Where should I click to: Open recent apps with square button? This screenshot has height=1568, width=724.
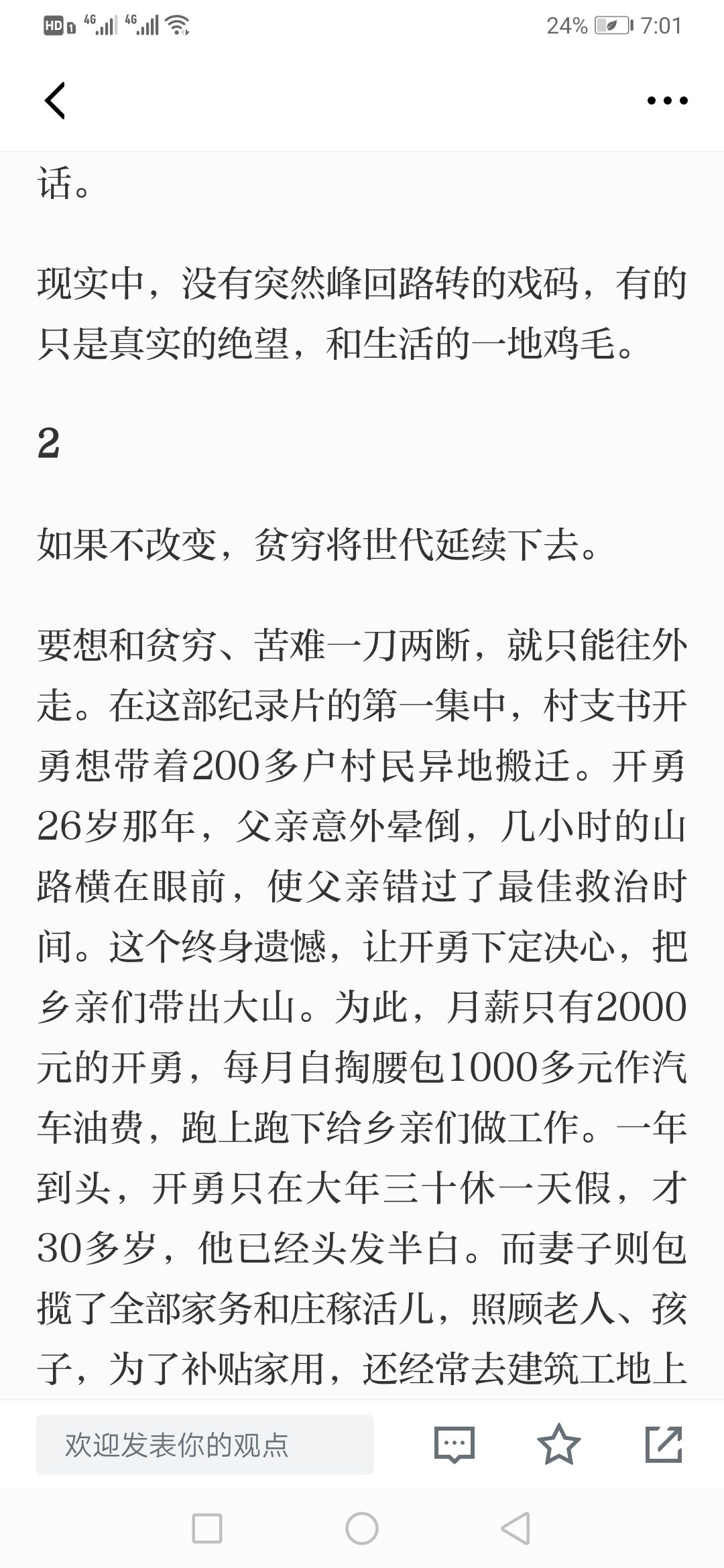pos(207,1528)
